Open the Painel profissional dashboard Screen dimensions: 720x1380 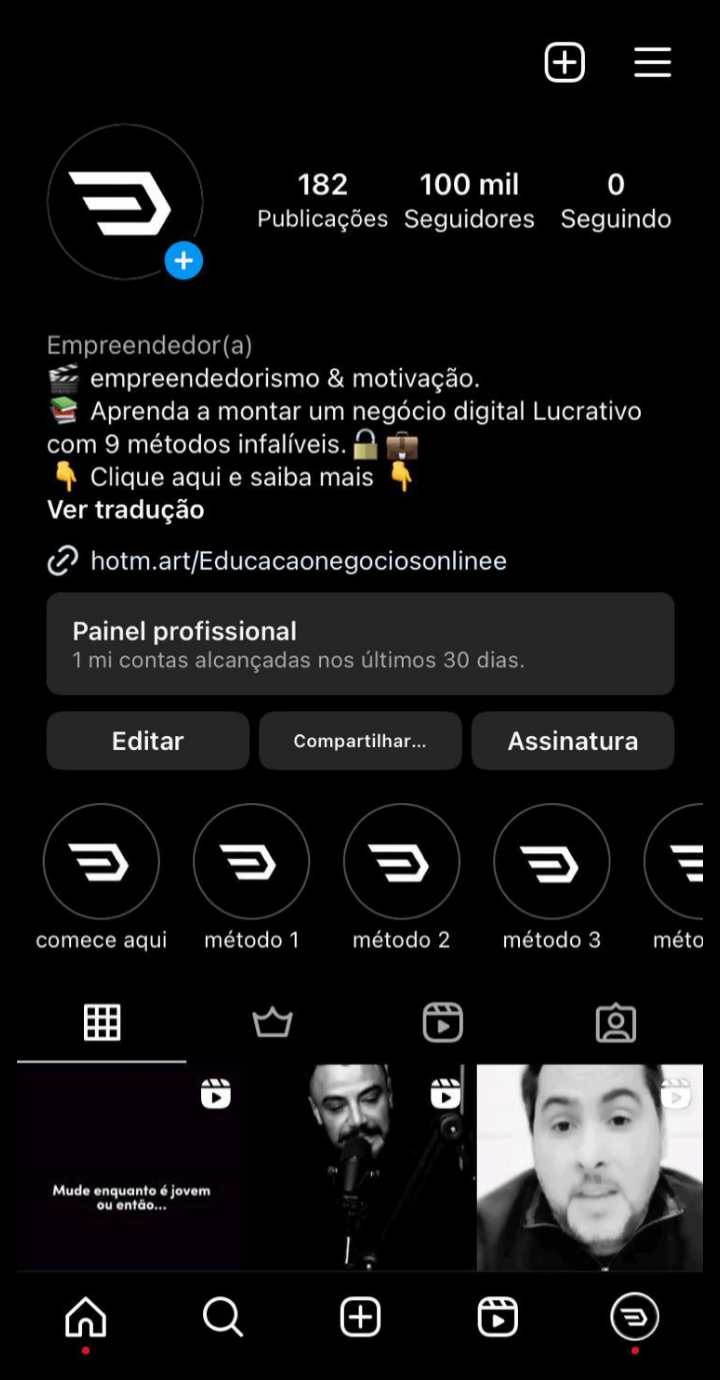pos(360,643)
